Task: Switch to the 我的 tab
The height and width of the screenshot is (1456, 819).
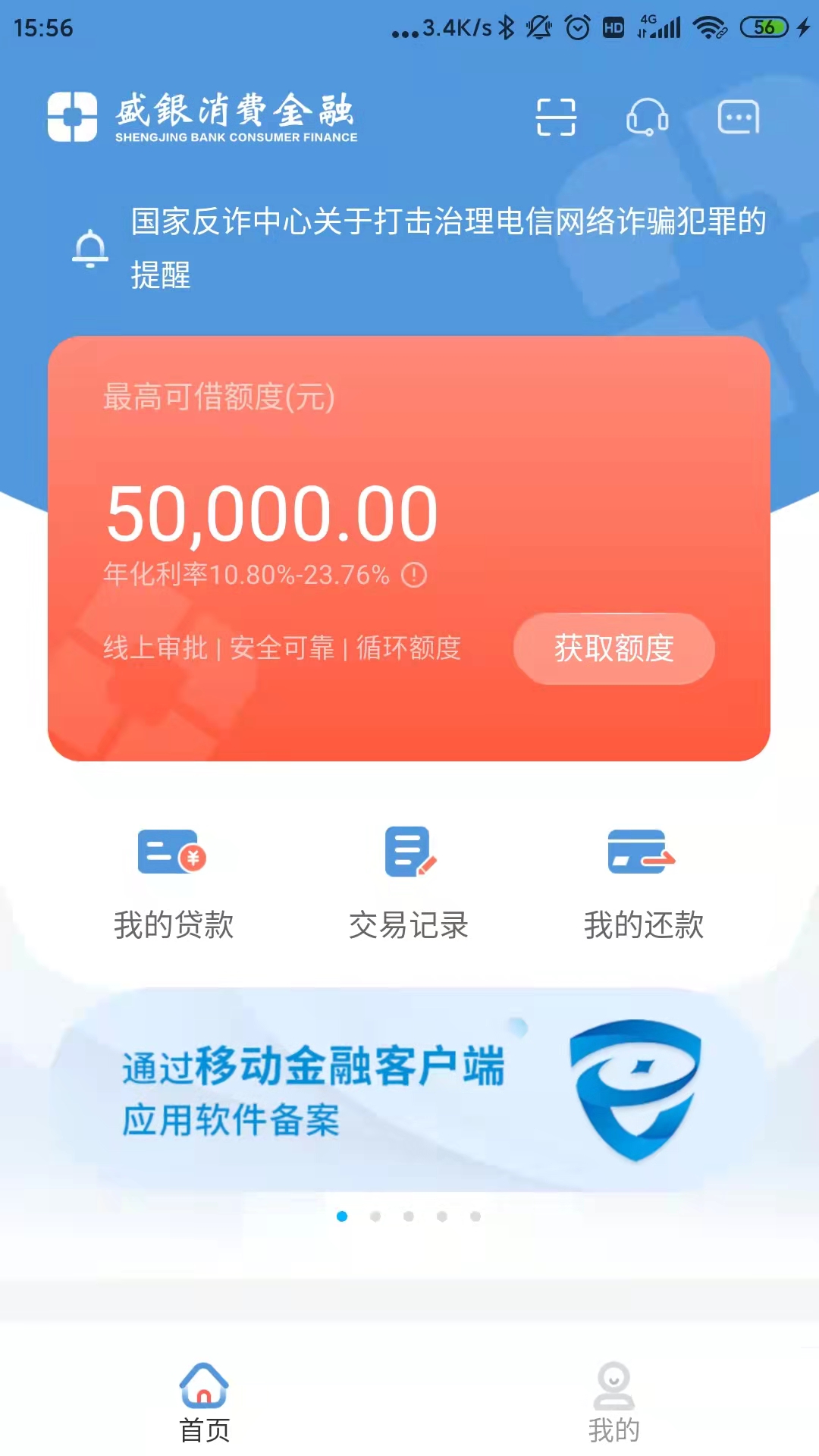Action: (613, 1403)
